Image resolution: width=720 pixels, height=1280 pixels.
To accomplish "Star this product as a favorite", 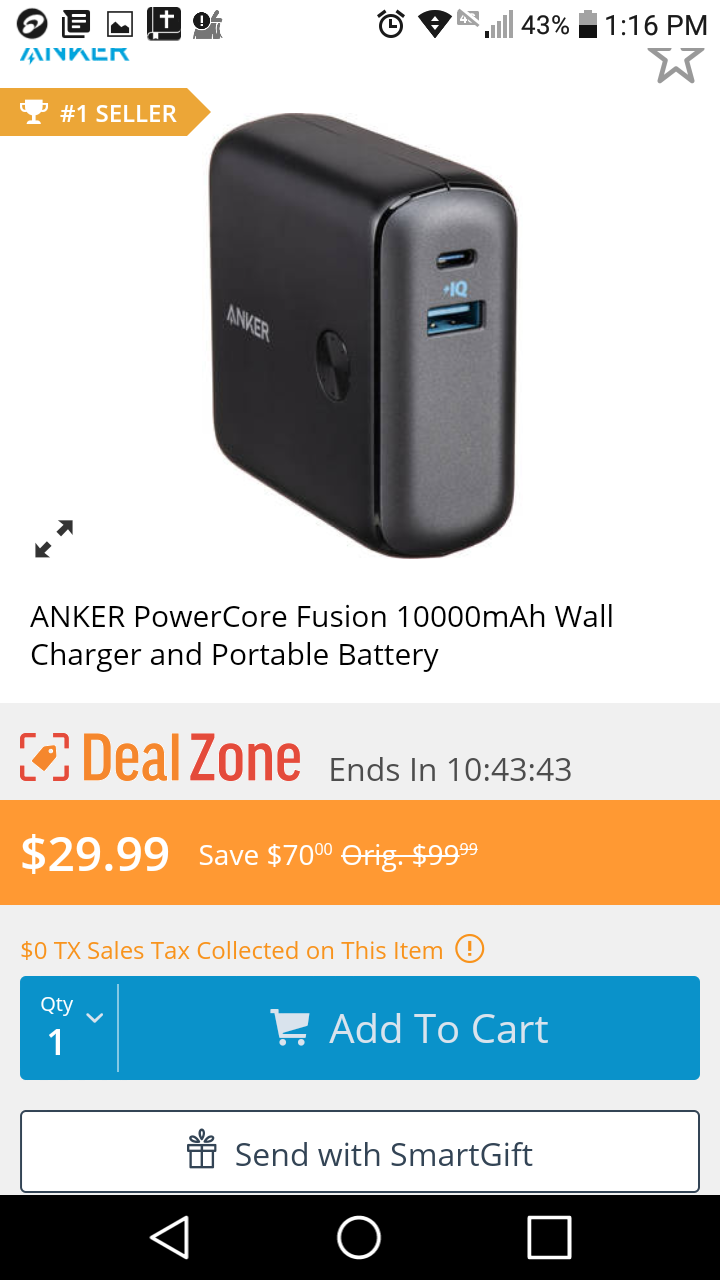I will pyautogui.click(x=675, y=62).
